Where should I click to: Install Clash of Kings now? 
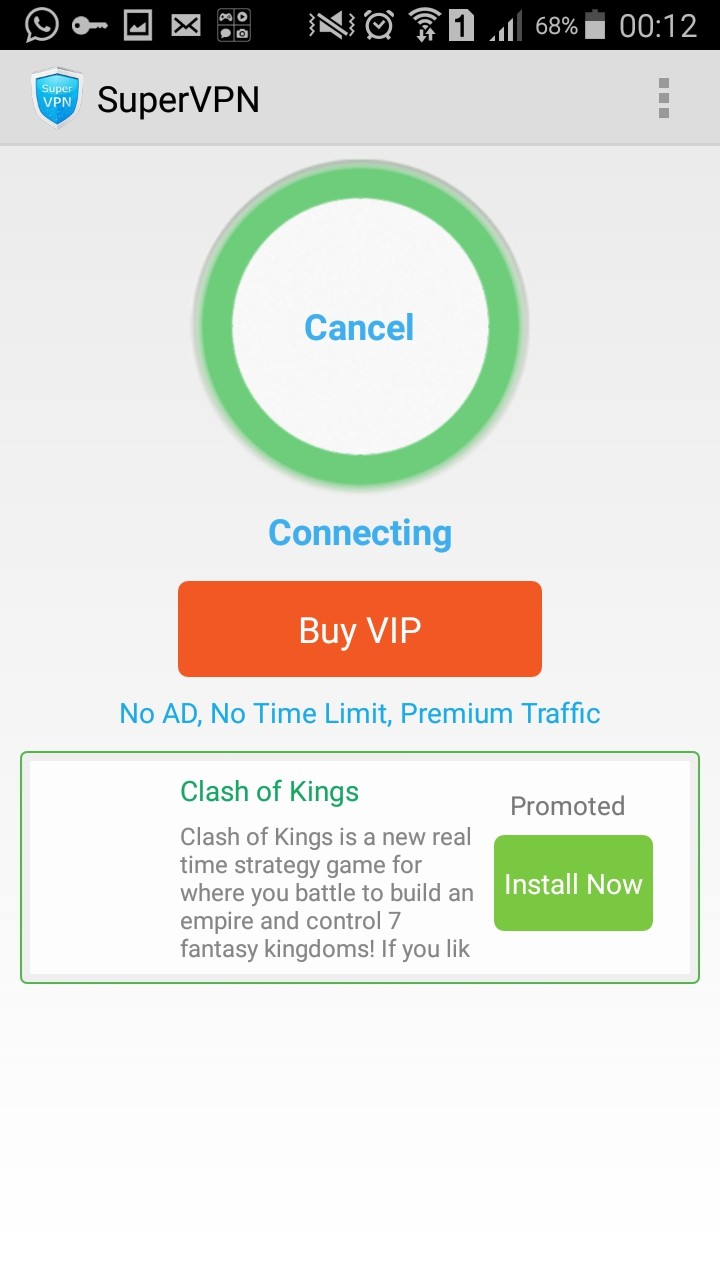coord(573,883)
